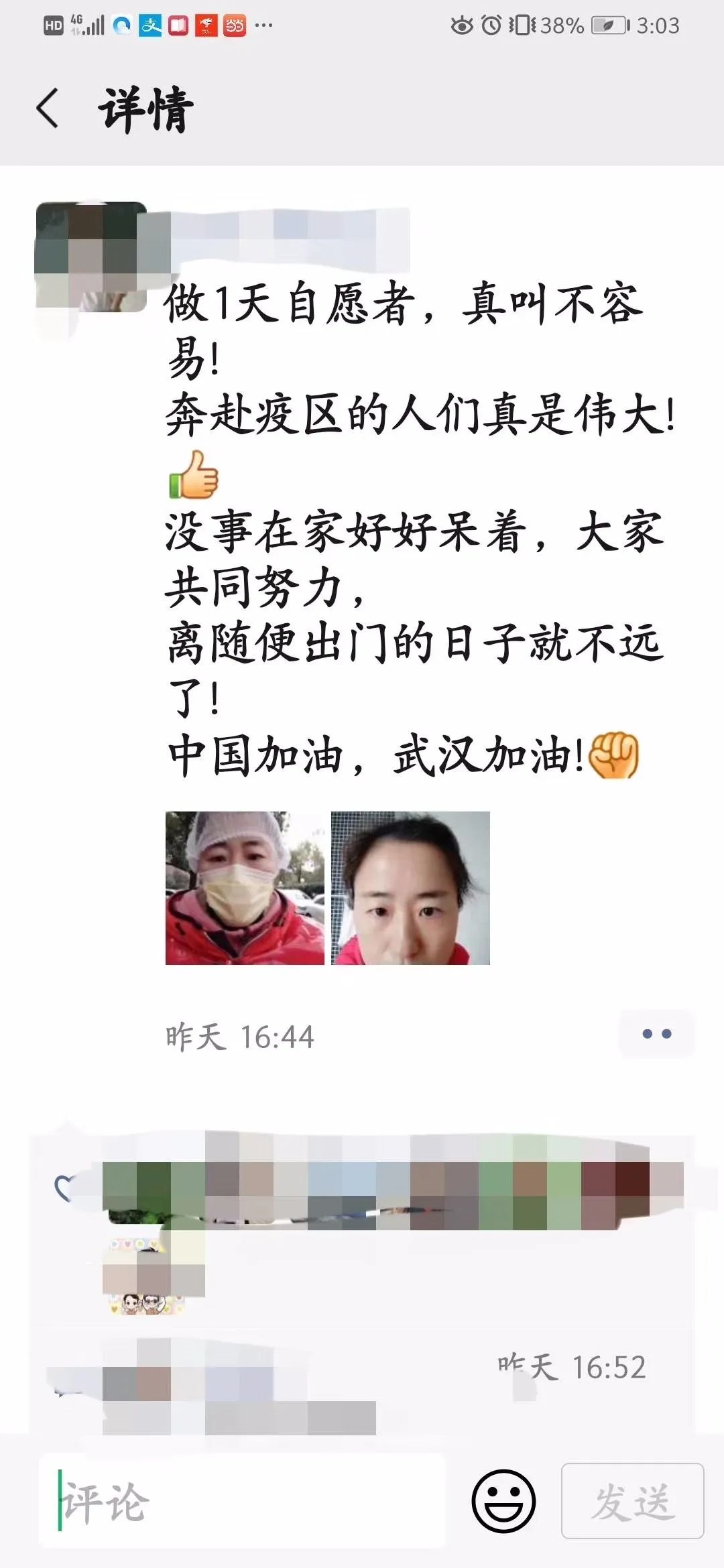Tap the 评论 comment input field
The height and width of the screenshot is (1568, 724).
241,1501
